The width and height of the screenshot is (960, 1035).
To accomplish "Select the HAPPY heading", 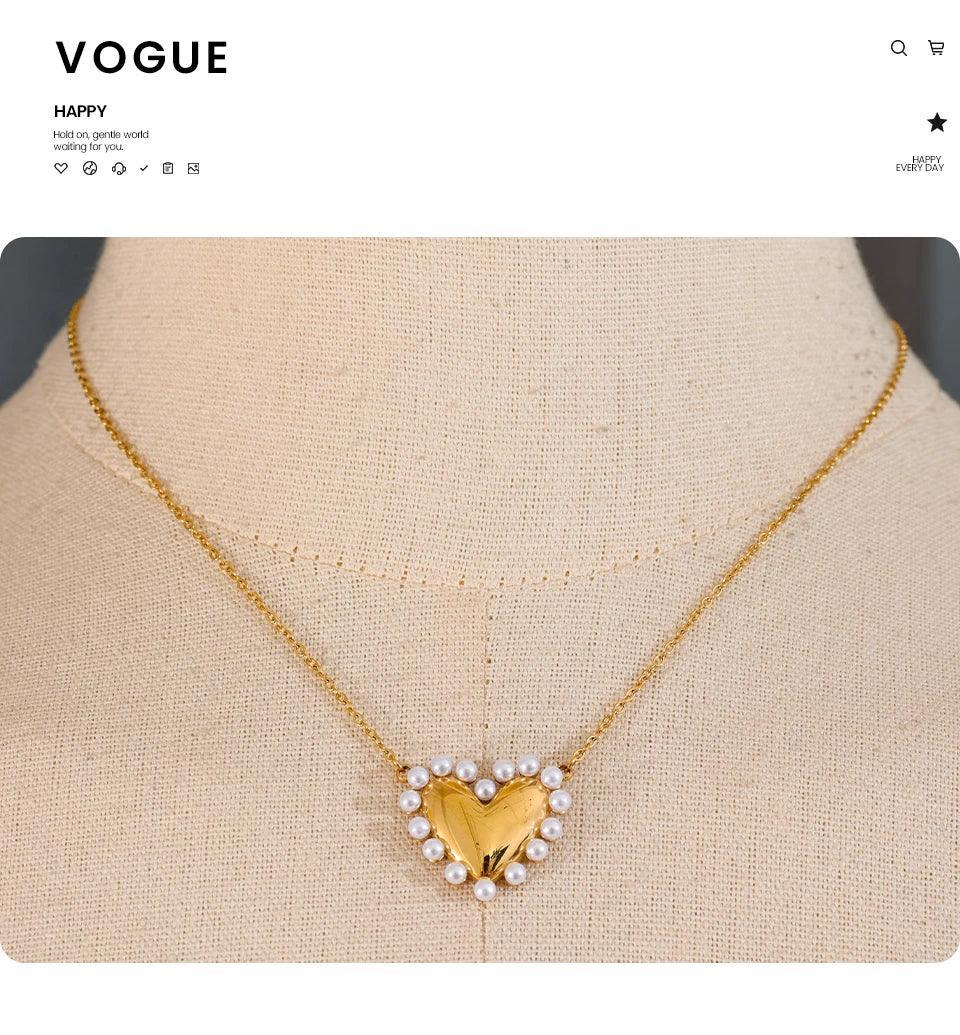I will [x=80, y=111].
